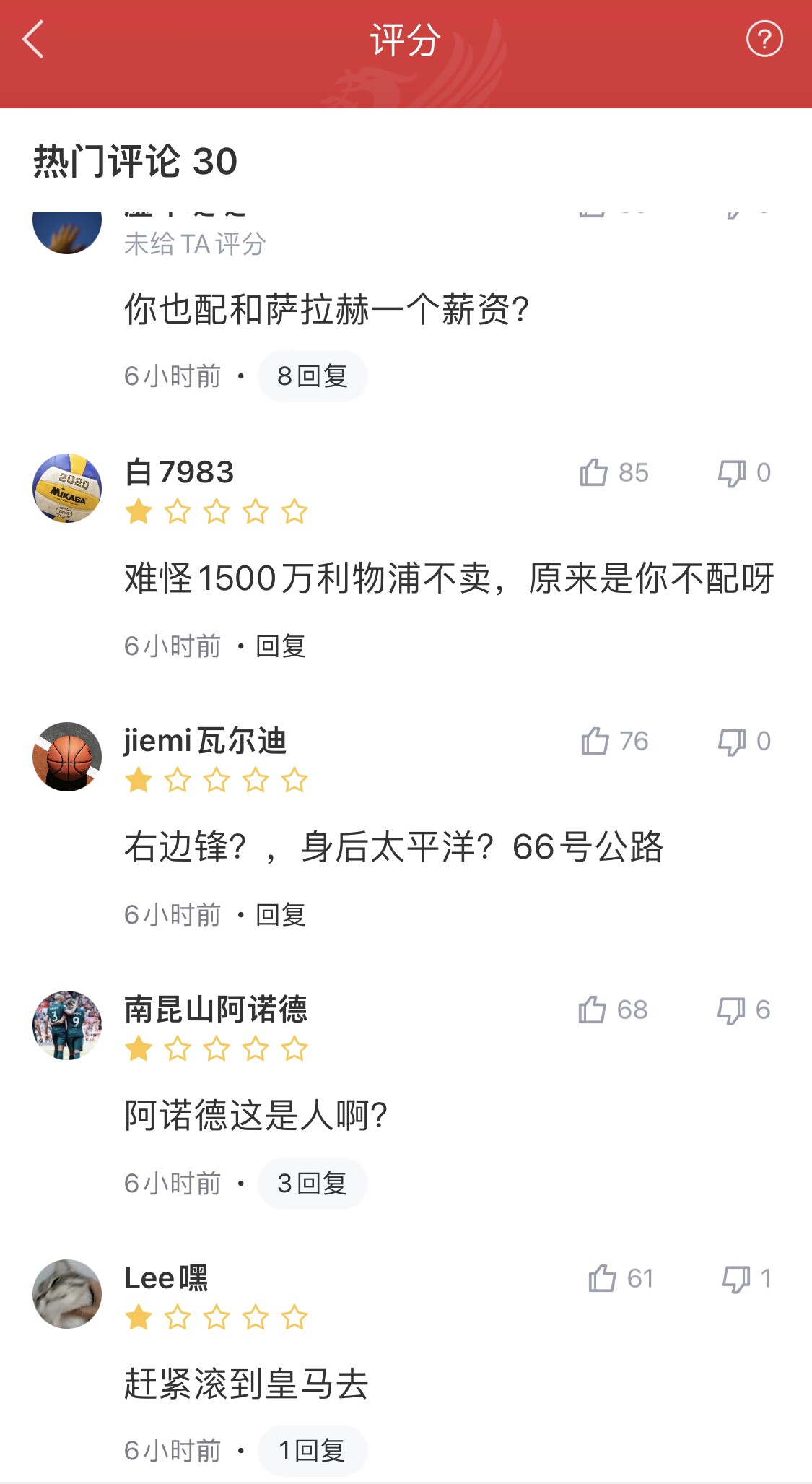Like the comment by jiemi瓦尔迪
The height and width of the screenshot is (1484, 812).
tap(595, 742)
